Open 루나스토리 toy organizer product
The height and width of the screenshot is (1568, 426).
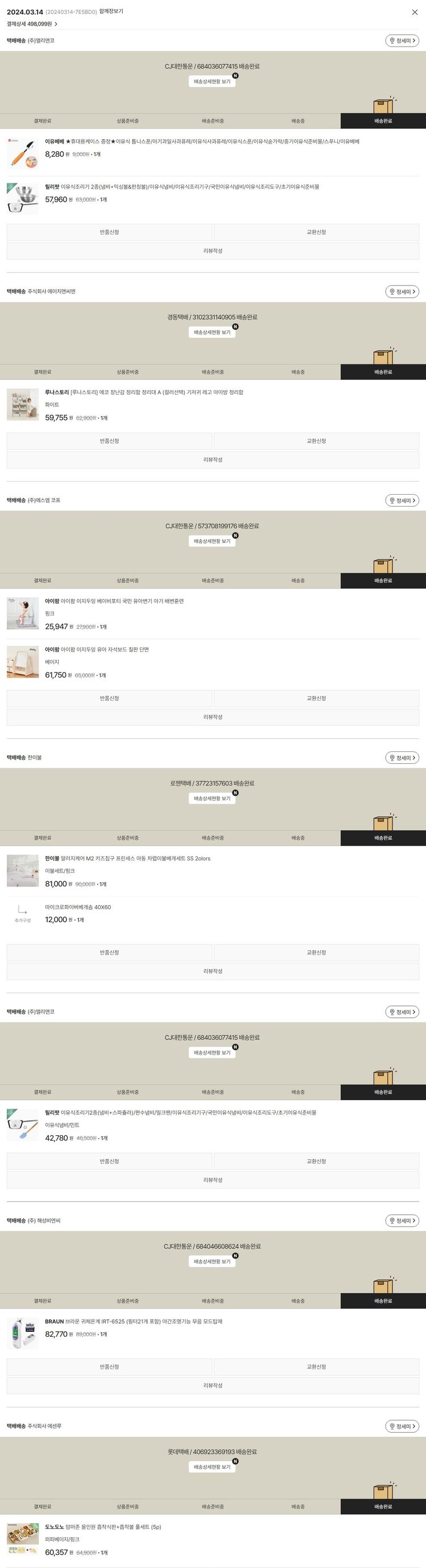click(144, 392)
